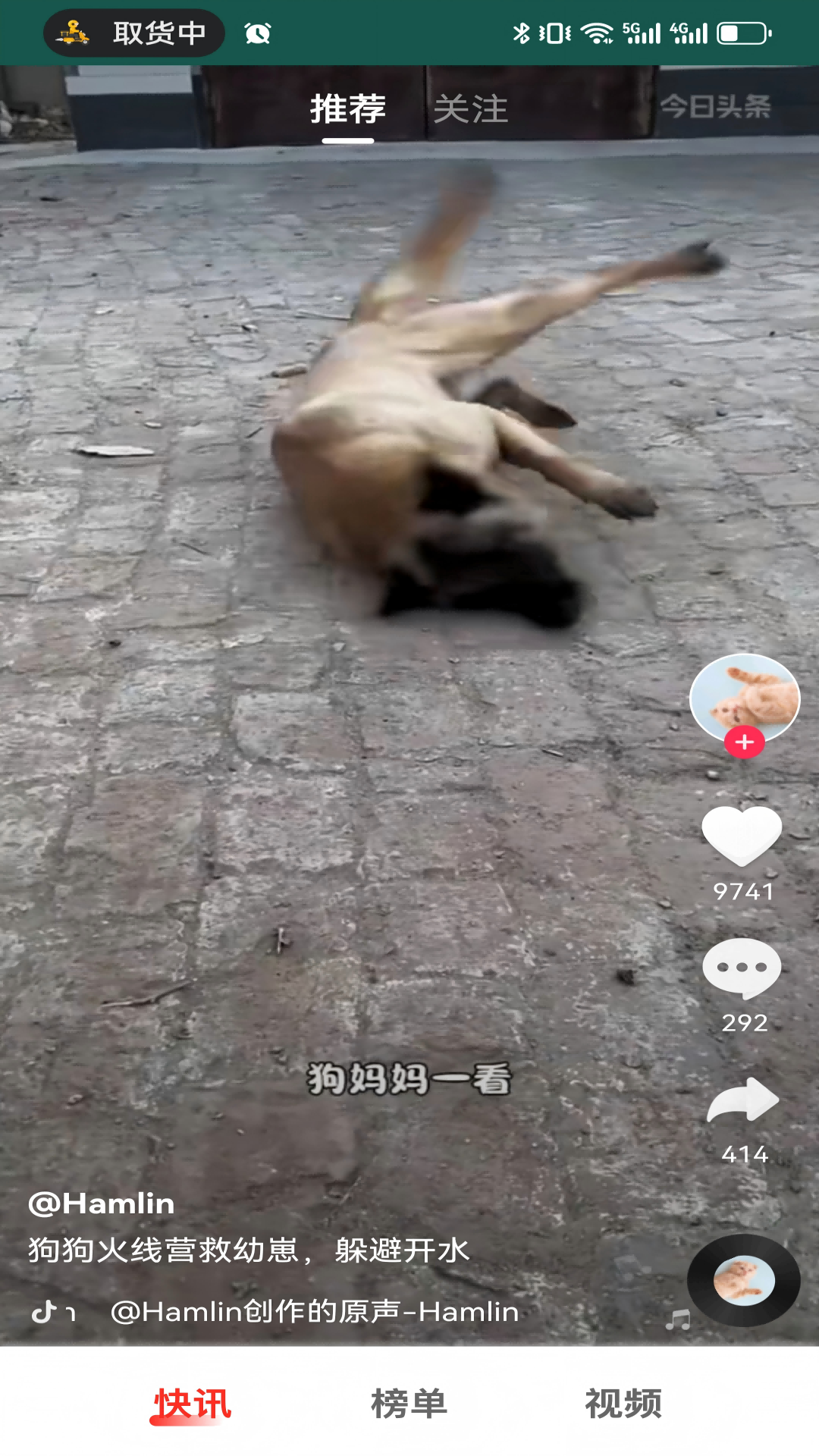819x1456 pixels.
Task: Switch to the 推荐 tab
Action: [x=348, y=109]
